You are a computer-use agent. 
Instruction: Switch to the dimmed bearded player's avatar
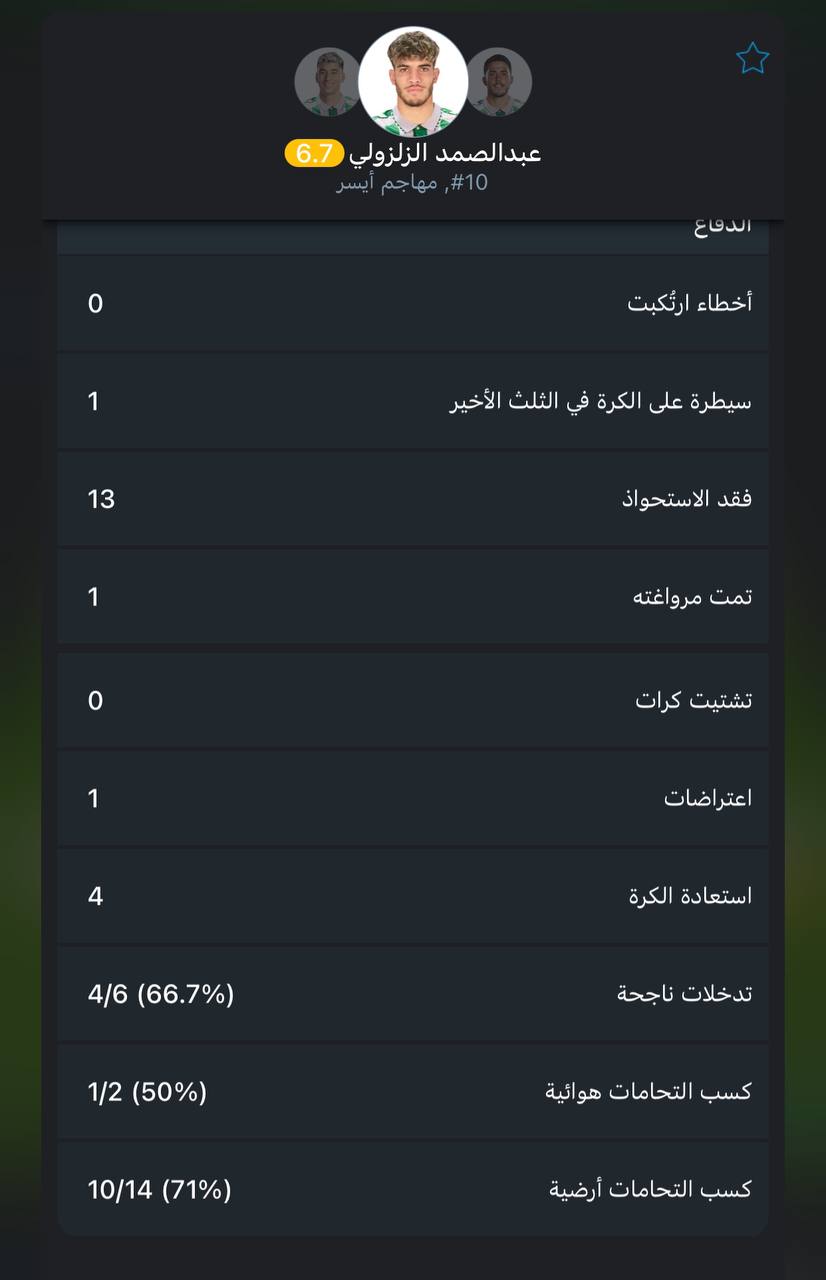(499, 82)
